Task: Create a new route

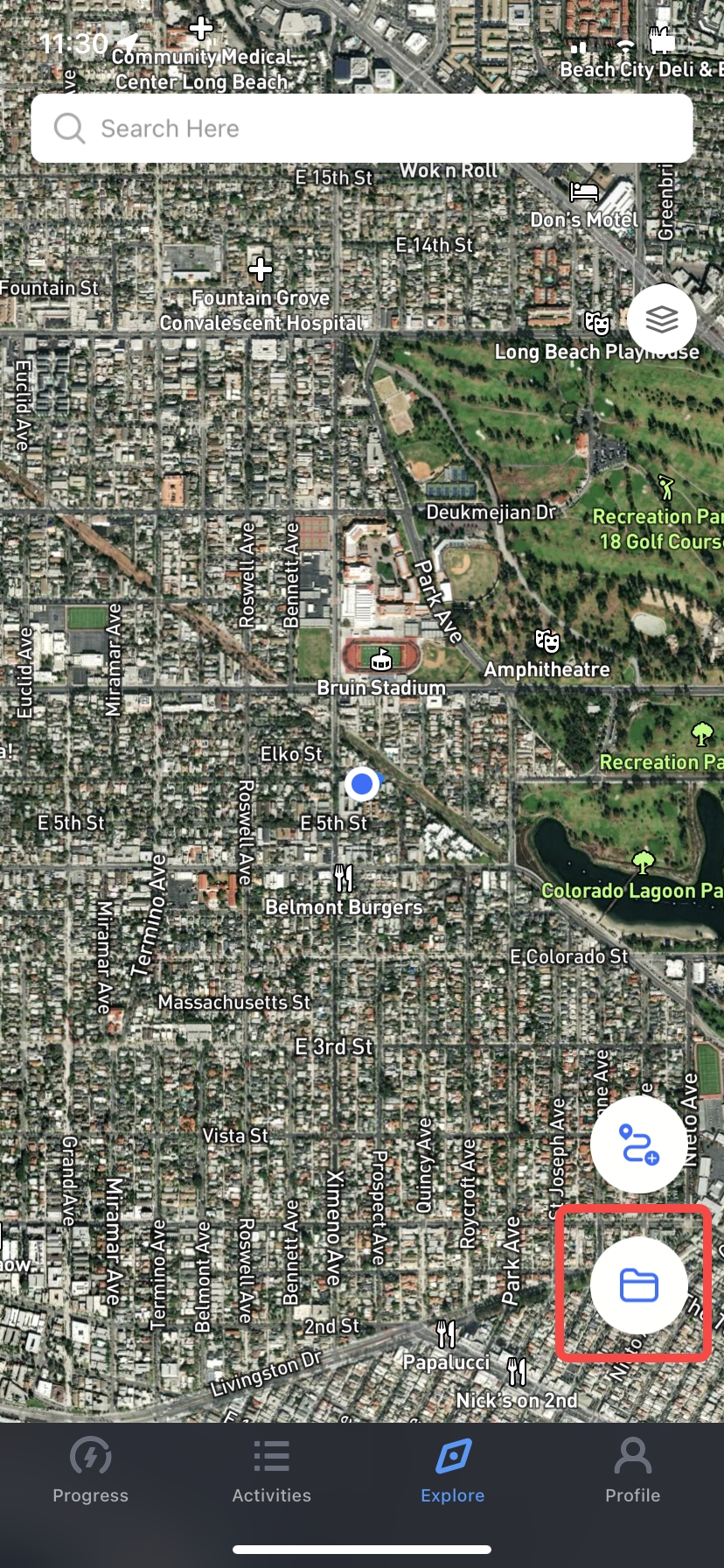Action: point(638,1144)
